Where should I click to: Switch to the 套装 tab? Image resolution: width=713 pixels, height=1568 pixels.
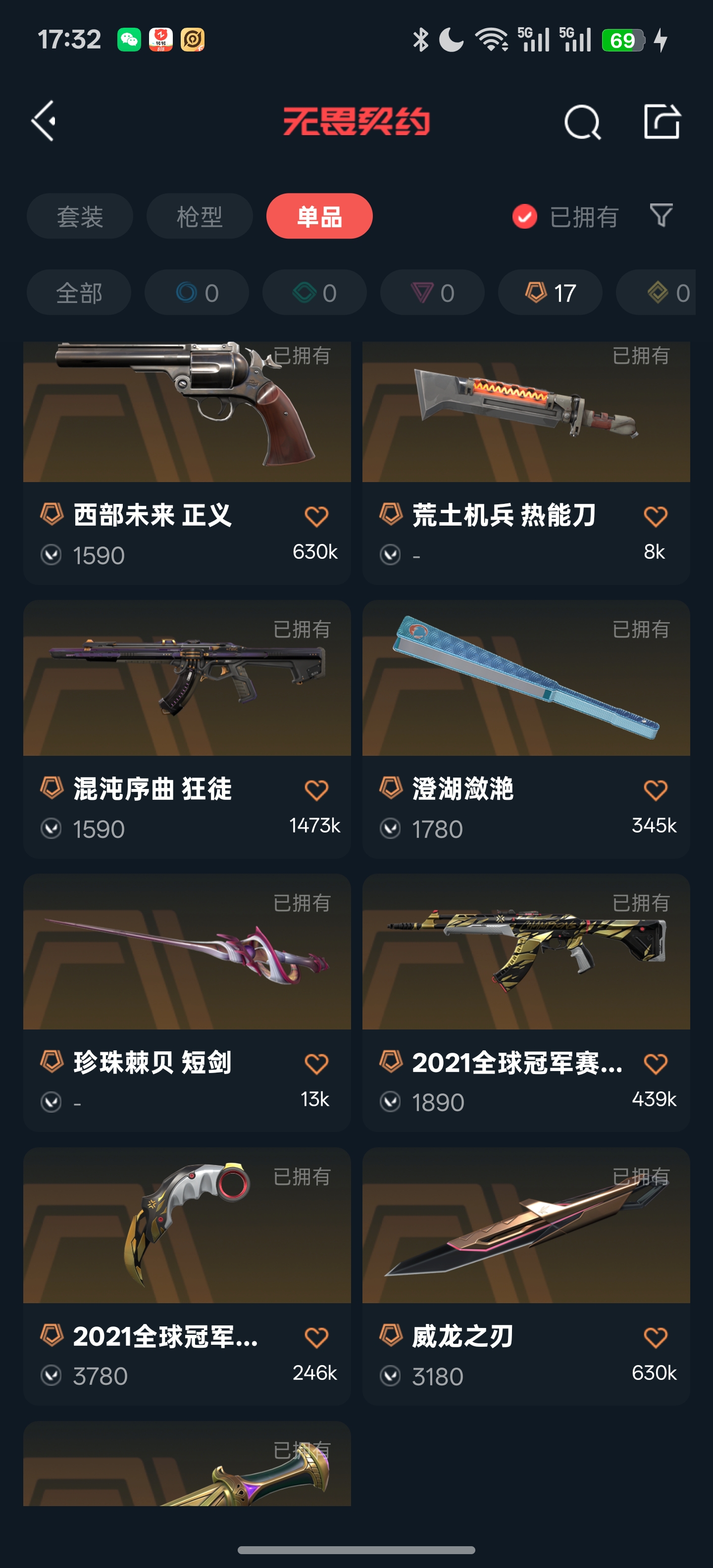point(80,217)
